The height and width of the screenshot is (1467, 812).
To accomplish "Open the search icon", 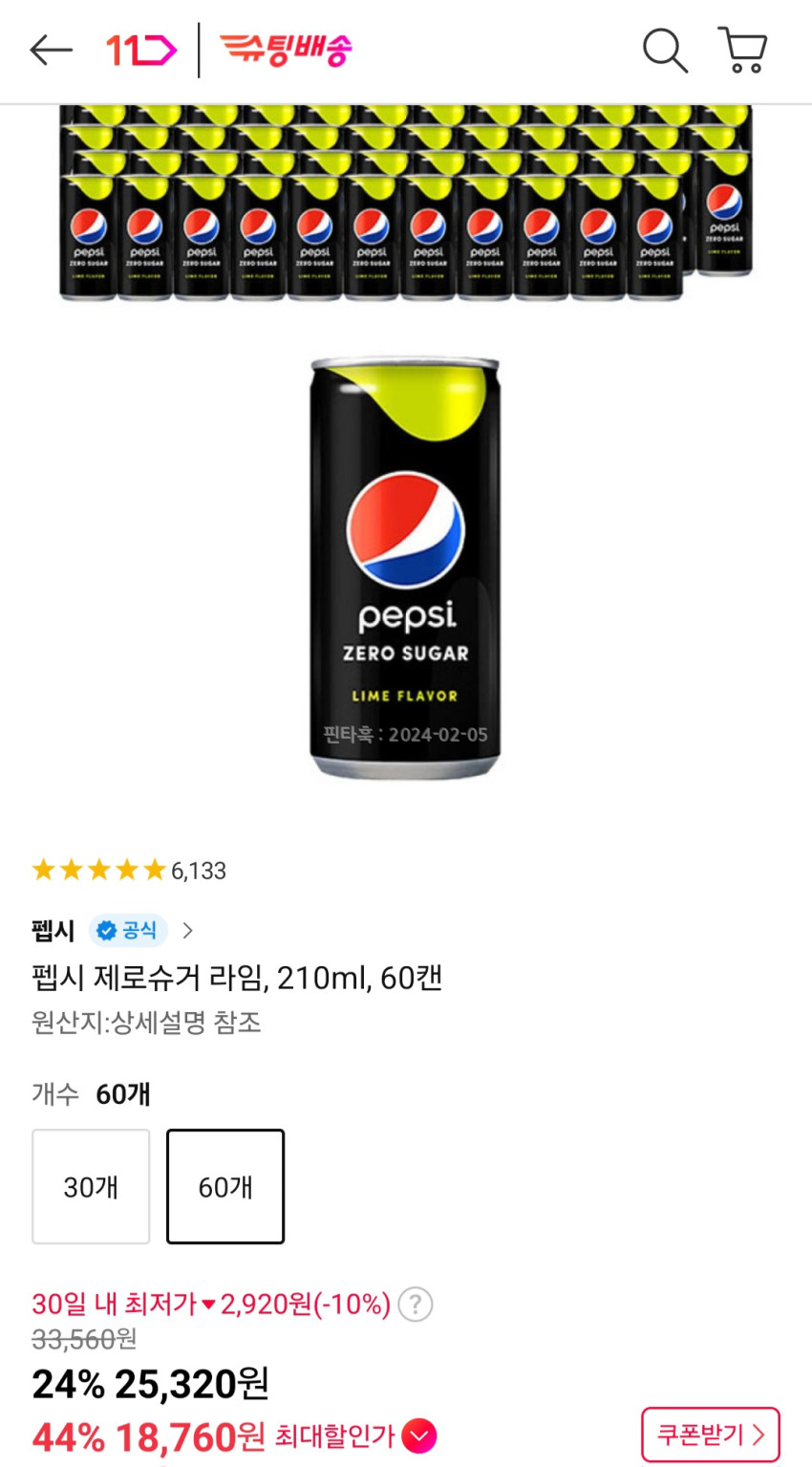I will click(665, 50).
